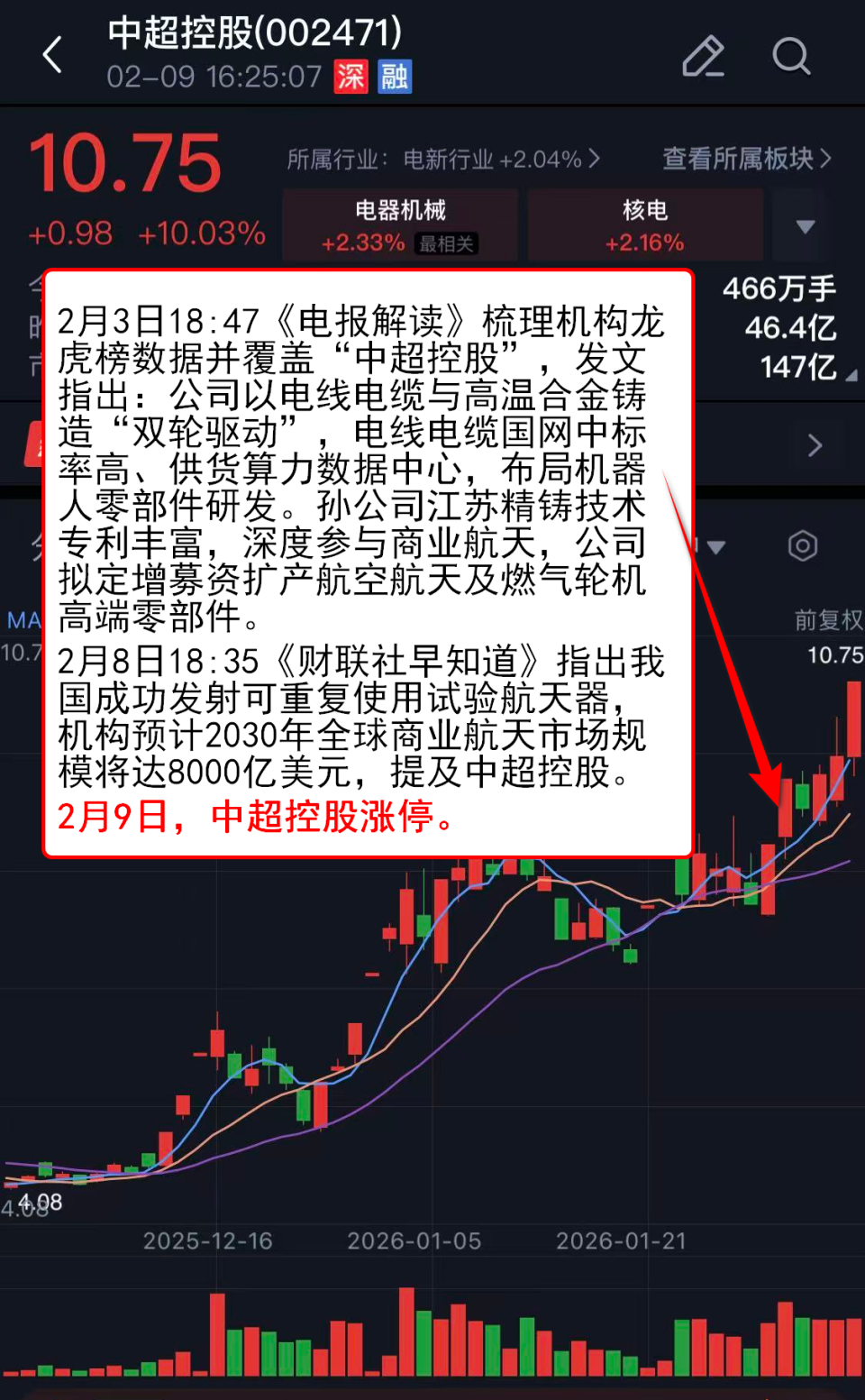Expand 查看所属板块 section chevron
Viewport: 865px width, 1400px height.
pyautogui.click(x=824, y=159)
